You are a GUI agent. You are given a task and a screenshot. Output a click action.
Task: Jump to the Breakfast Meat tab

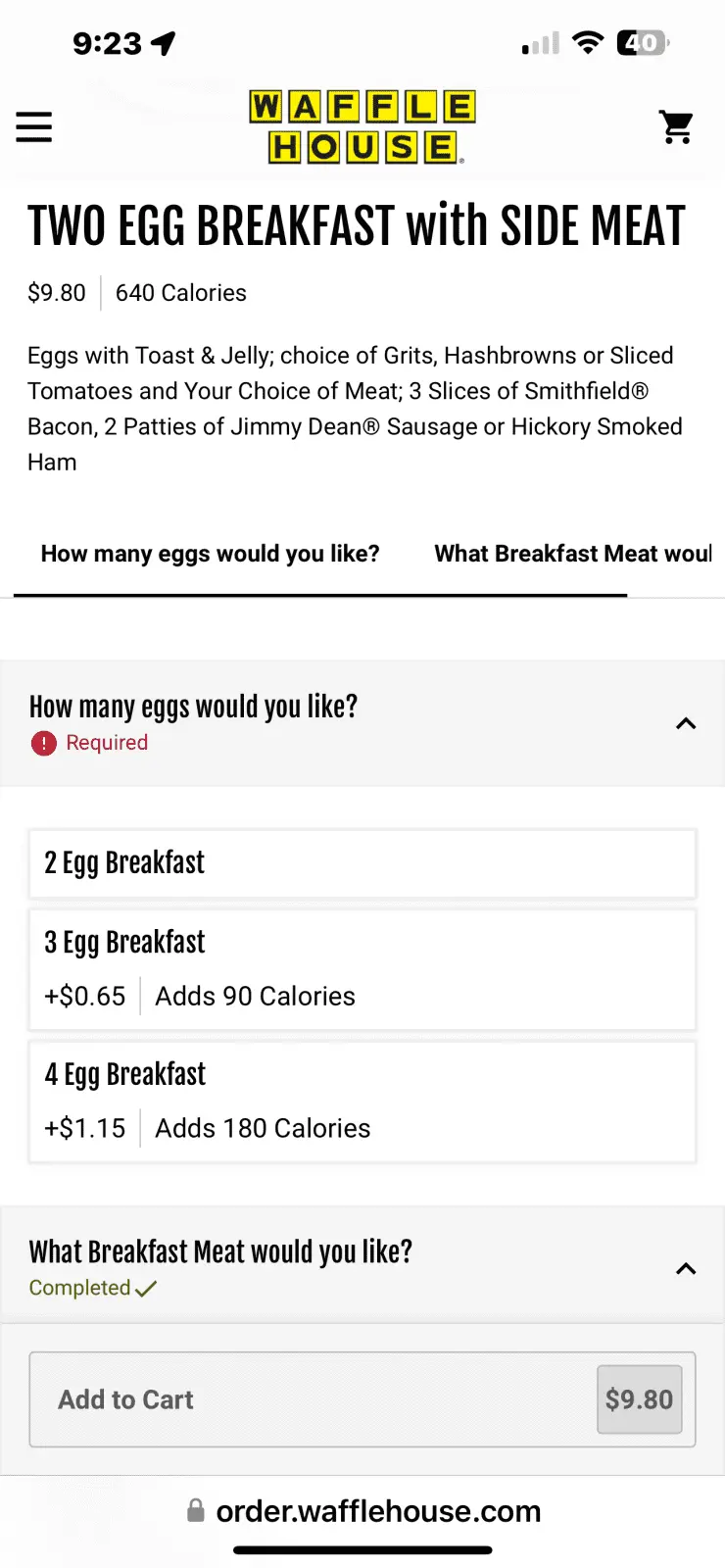tap(573, 554)
